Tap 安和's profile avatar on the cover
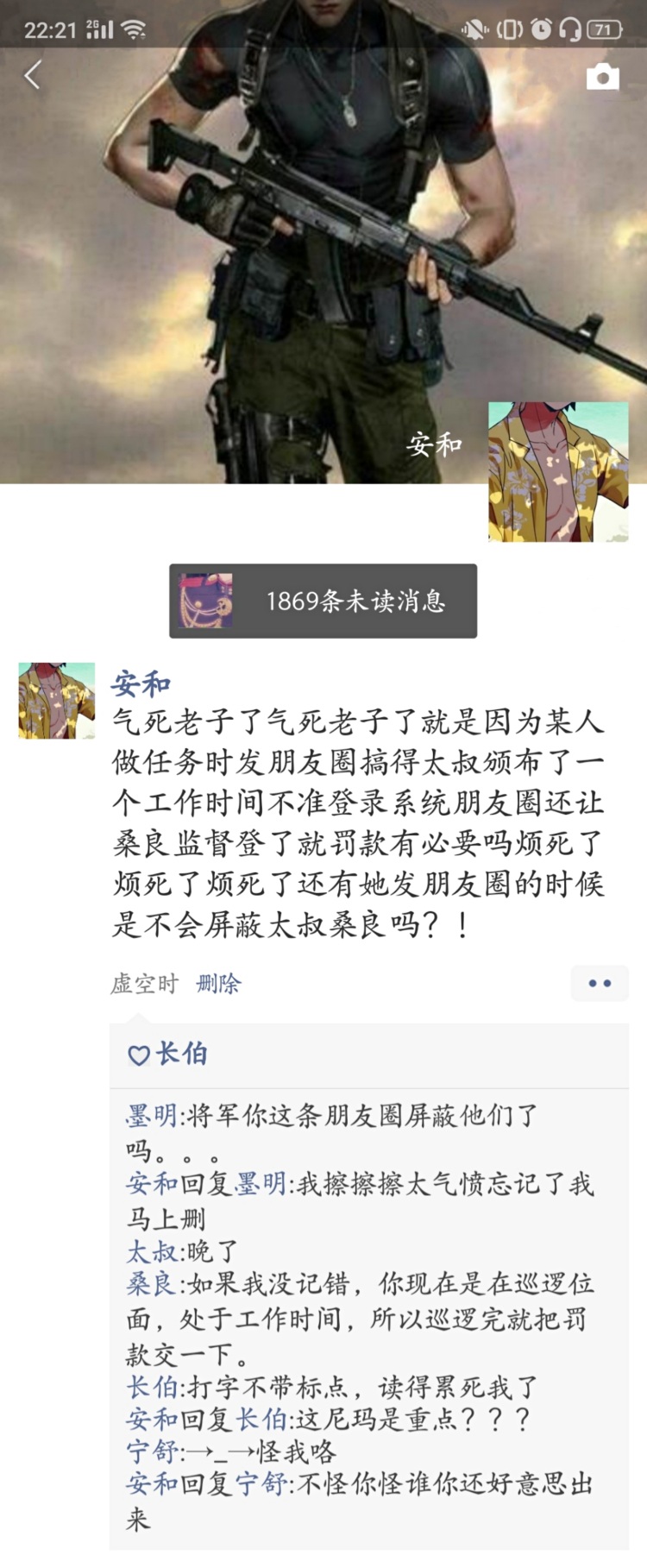647x1568 pixels. [558, 471]
